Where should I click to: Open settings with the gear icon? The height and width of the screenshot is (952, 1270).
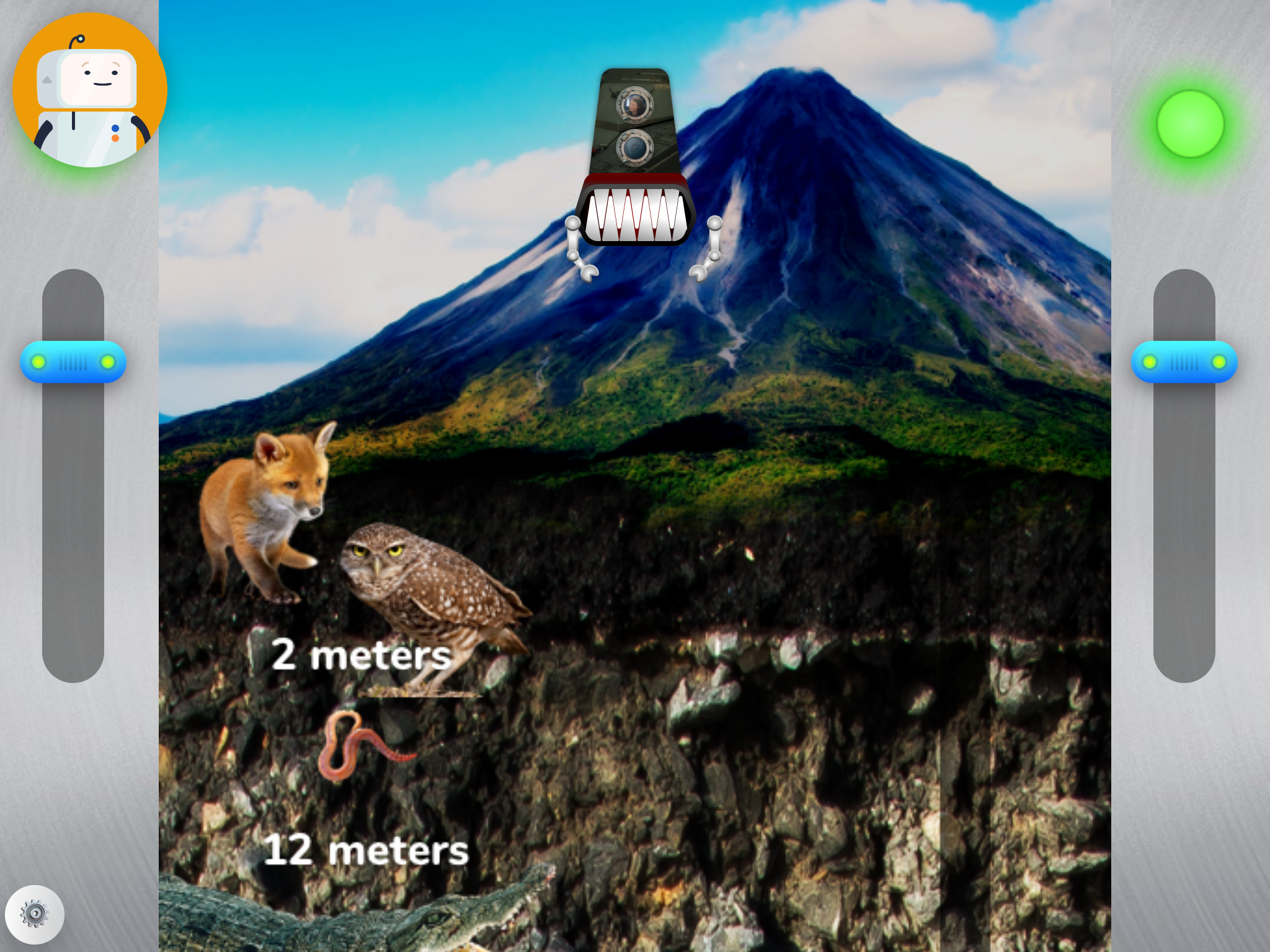pos(35,914)
